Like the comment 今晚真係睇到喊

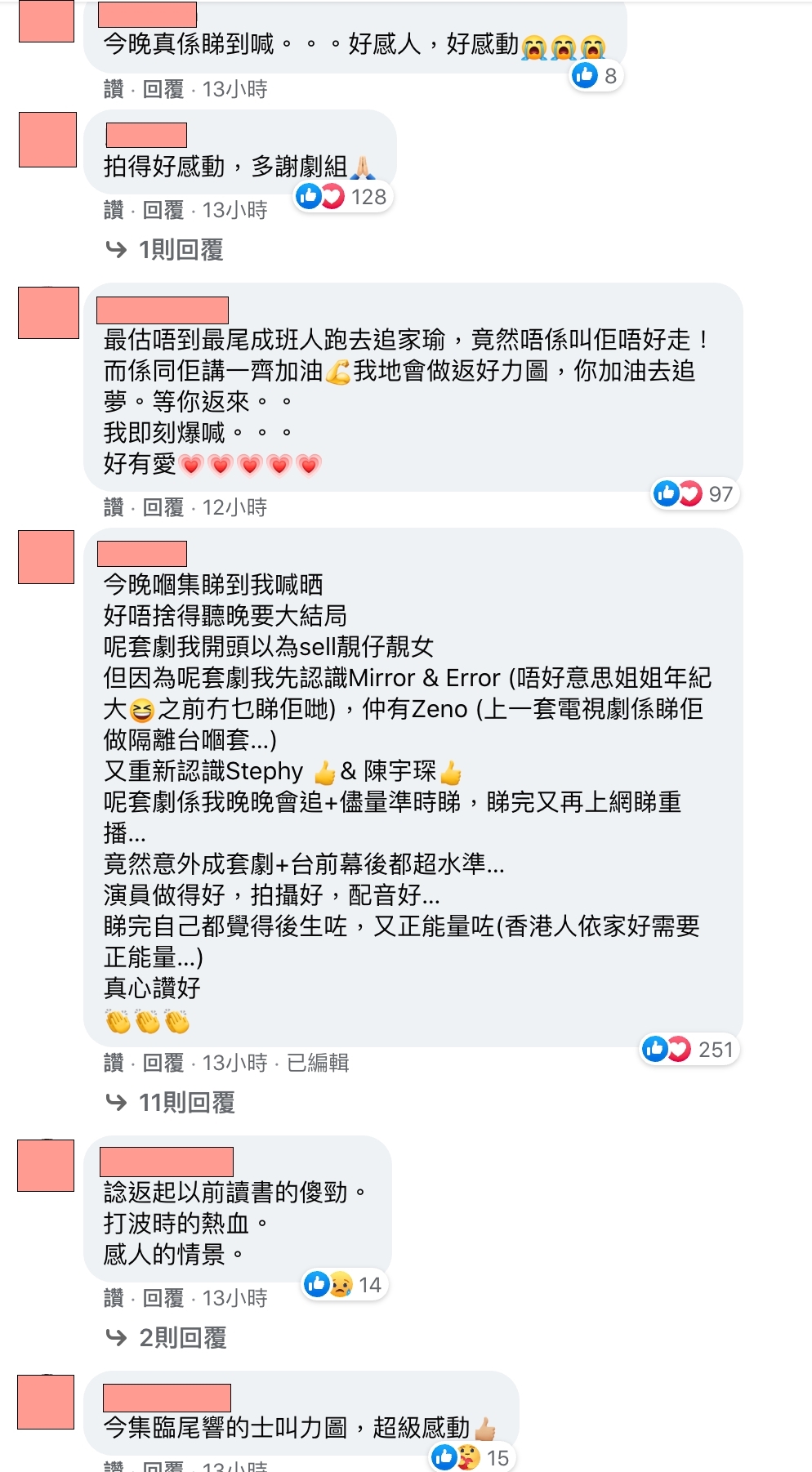click(114, 89)
